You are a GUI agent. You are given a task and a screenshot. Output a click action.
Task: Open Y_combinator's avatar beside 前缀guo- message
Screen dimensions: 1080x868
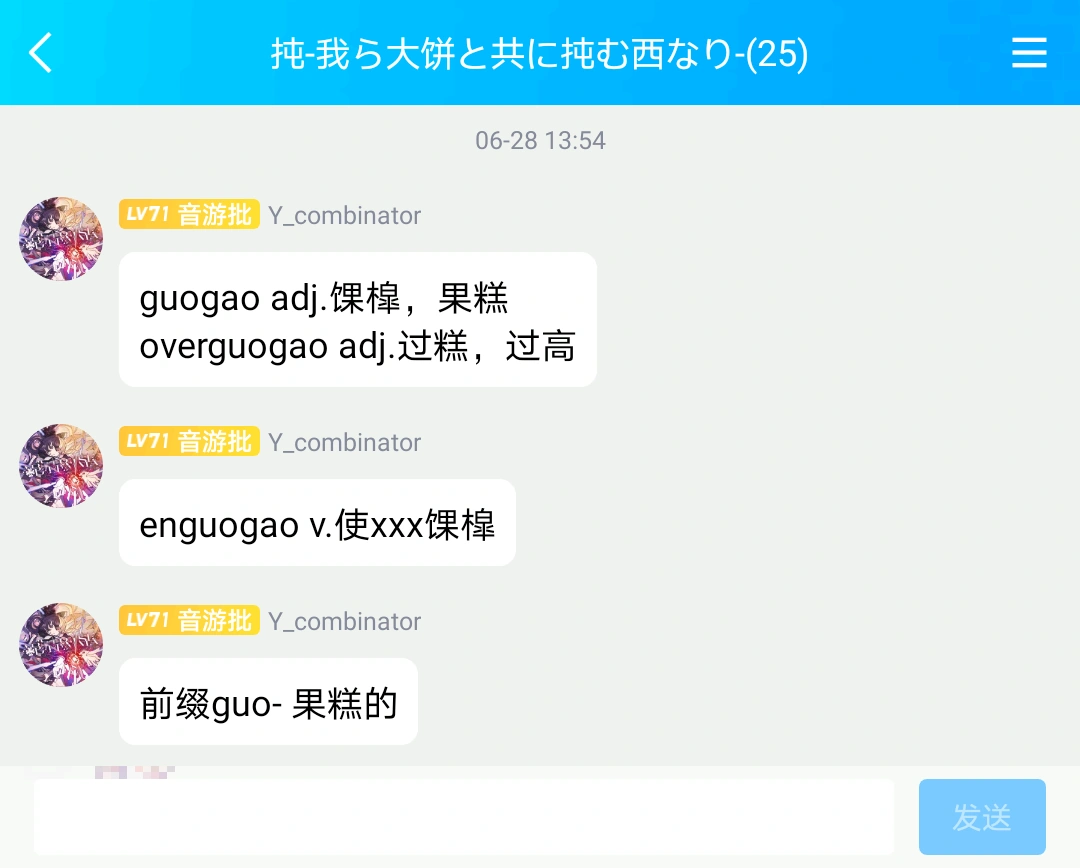(61, 644)
